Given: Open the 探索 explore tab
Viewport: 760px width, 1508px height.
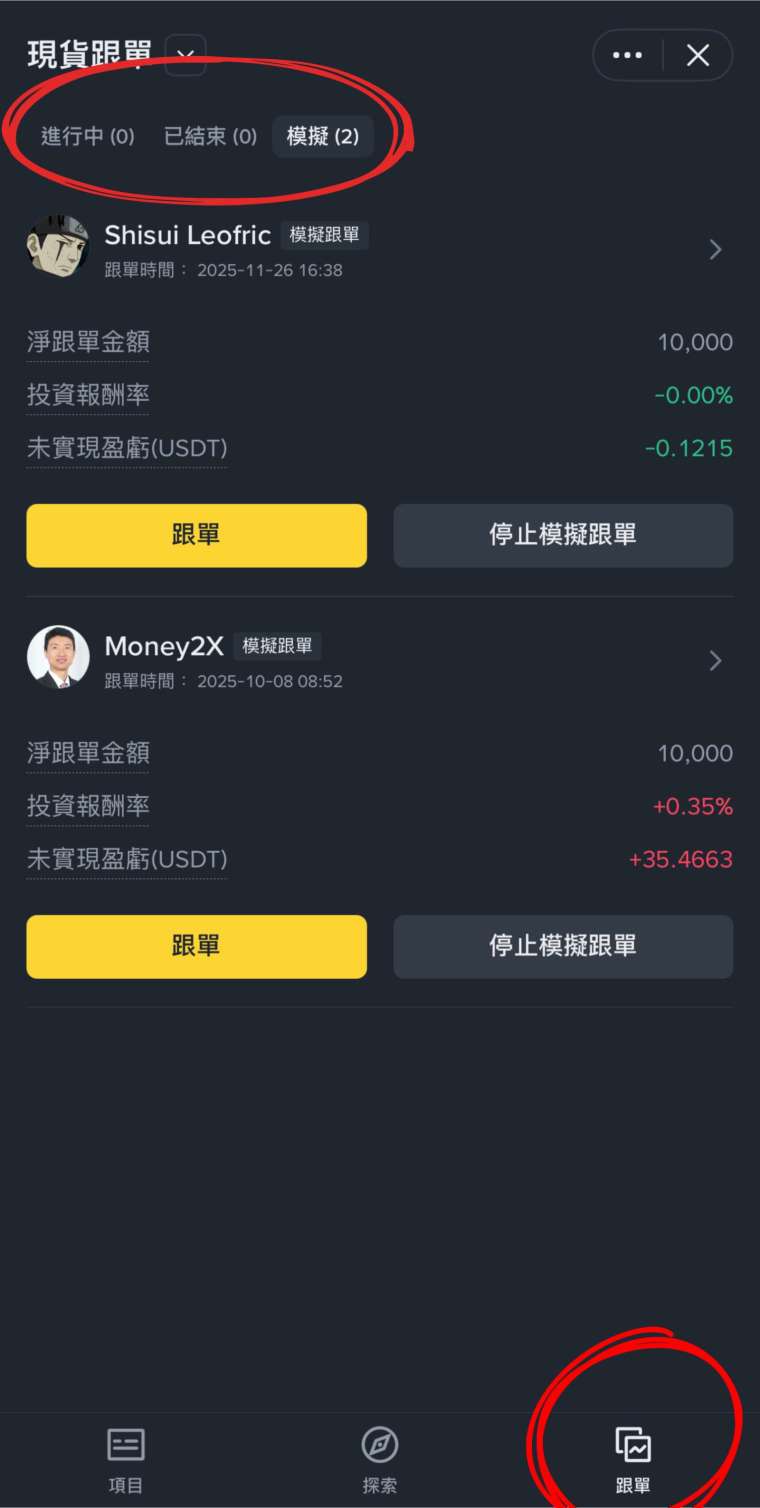Looking at the screenshot, I should [380, 1459].
